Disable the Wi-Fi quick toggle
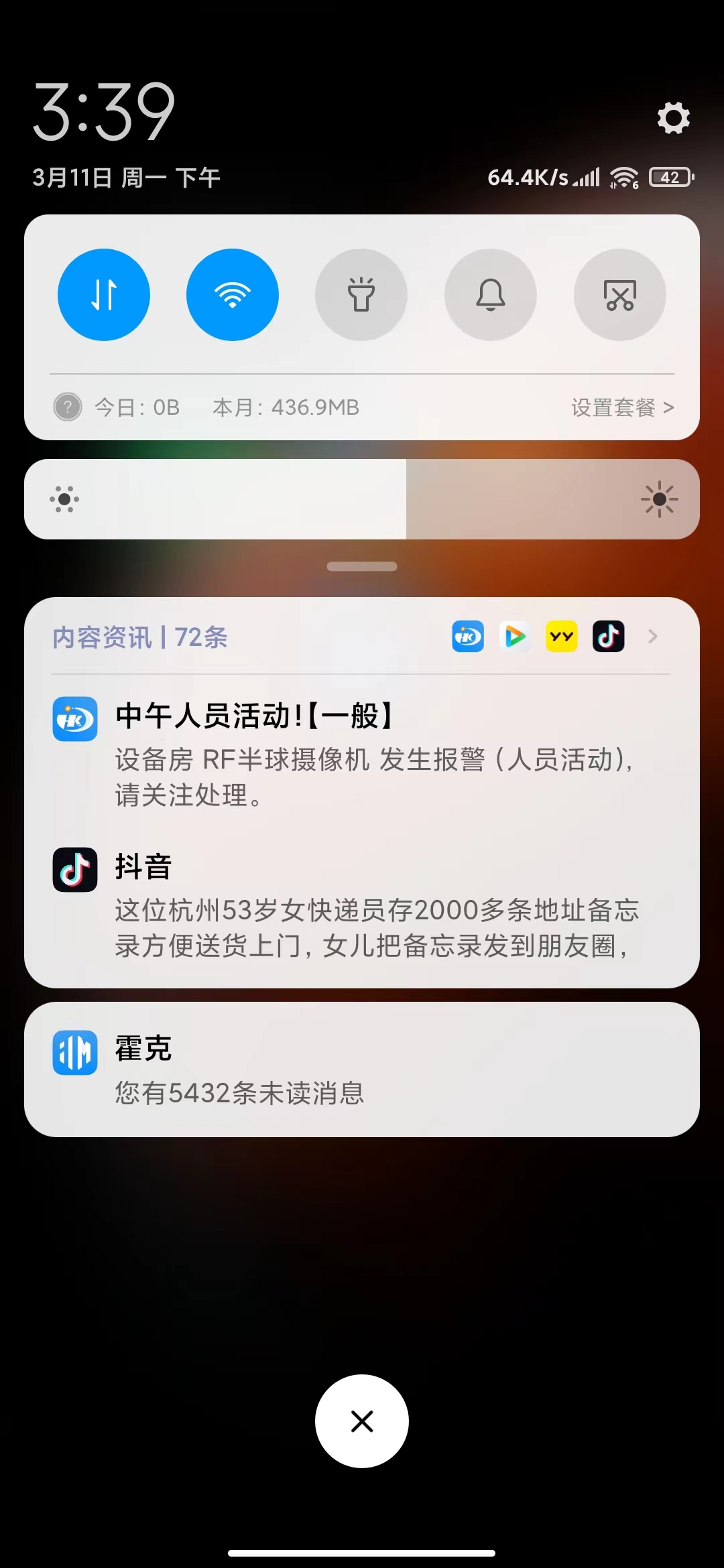The height and width of the screenshot is (1568, 724). pos(233,295)
